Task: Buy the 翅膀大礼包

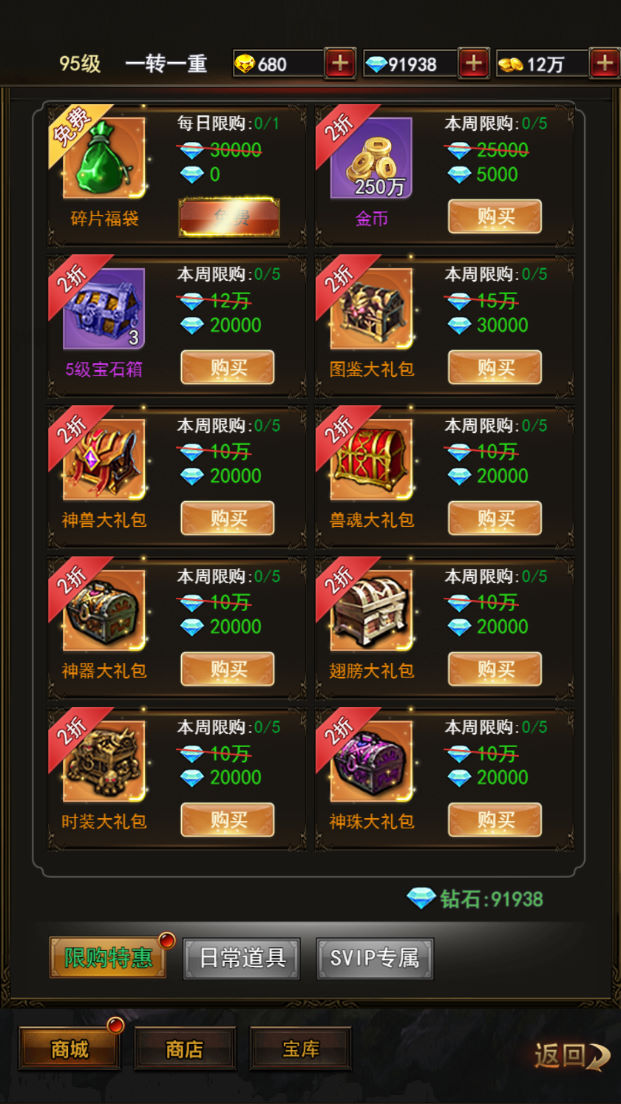Action: pyautogui.click(x=494, y=669)
